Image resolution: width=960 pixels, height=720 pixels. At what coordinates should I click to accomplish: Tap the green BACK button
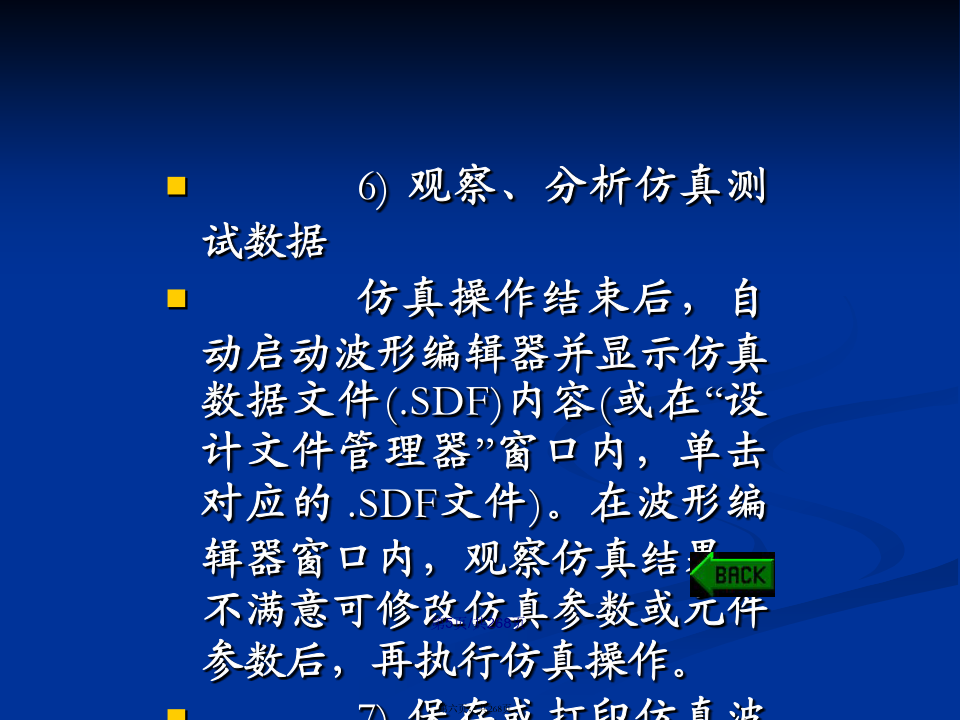click(732, 574)
